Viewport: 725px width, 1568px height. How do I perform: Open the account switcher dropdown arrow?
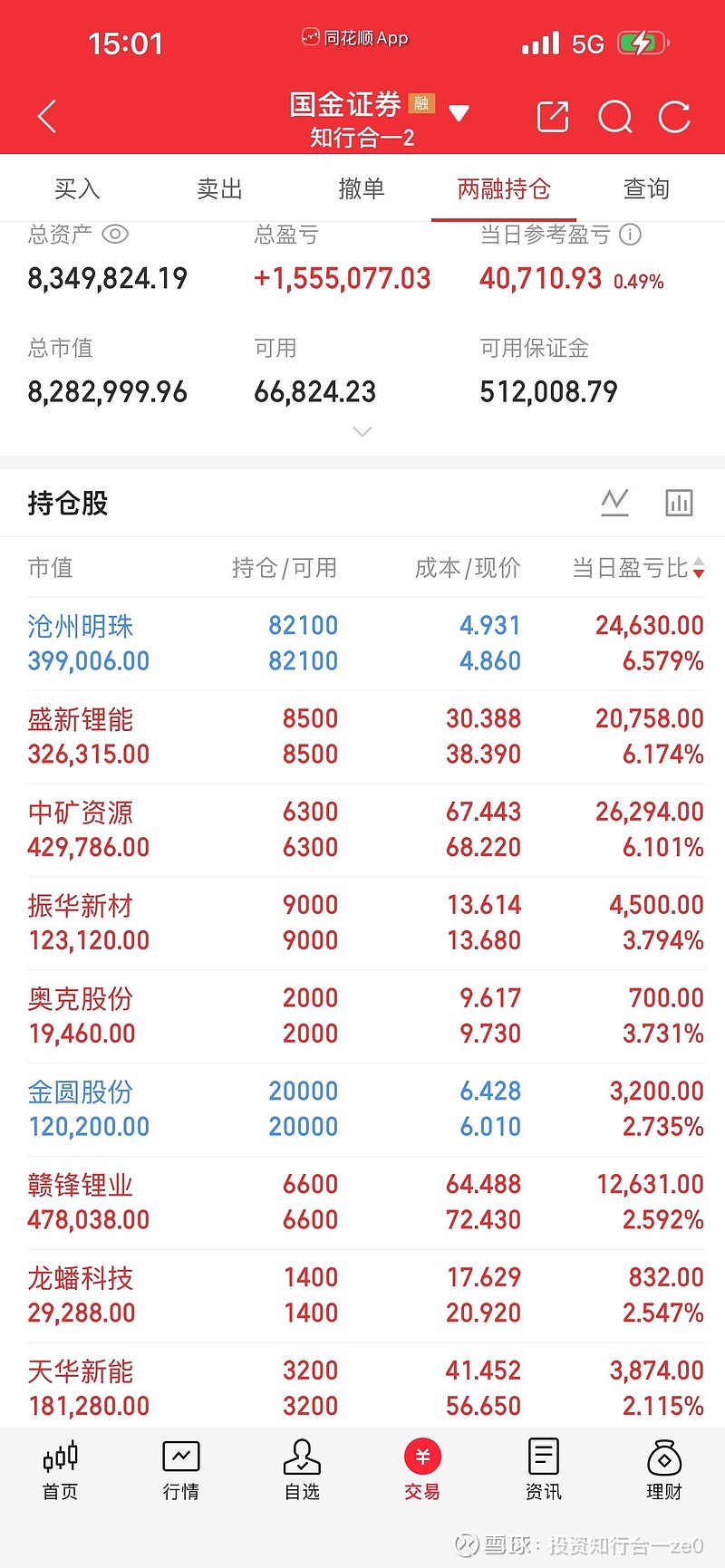pyautogui.click(x=459, y=113)
